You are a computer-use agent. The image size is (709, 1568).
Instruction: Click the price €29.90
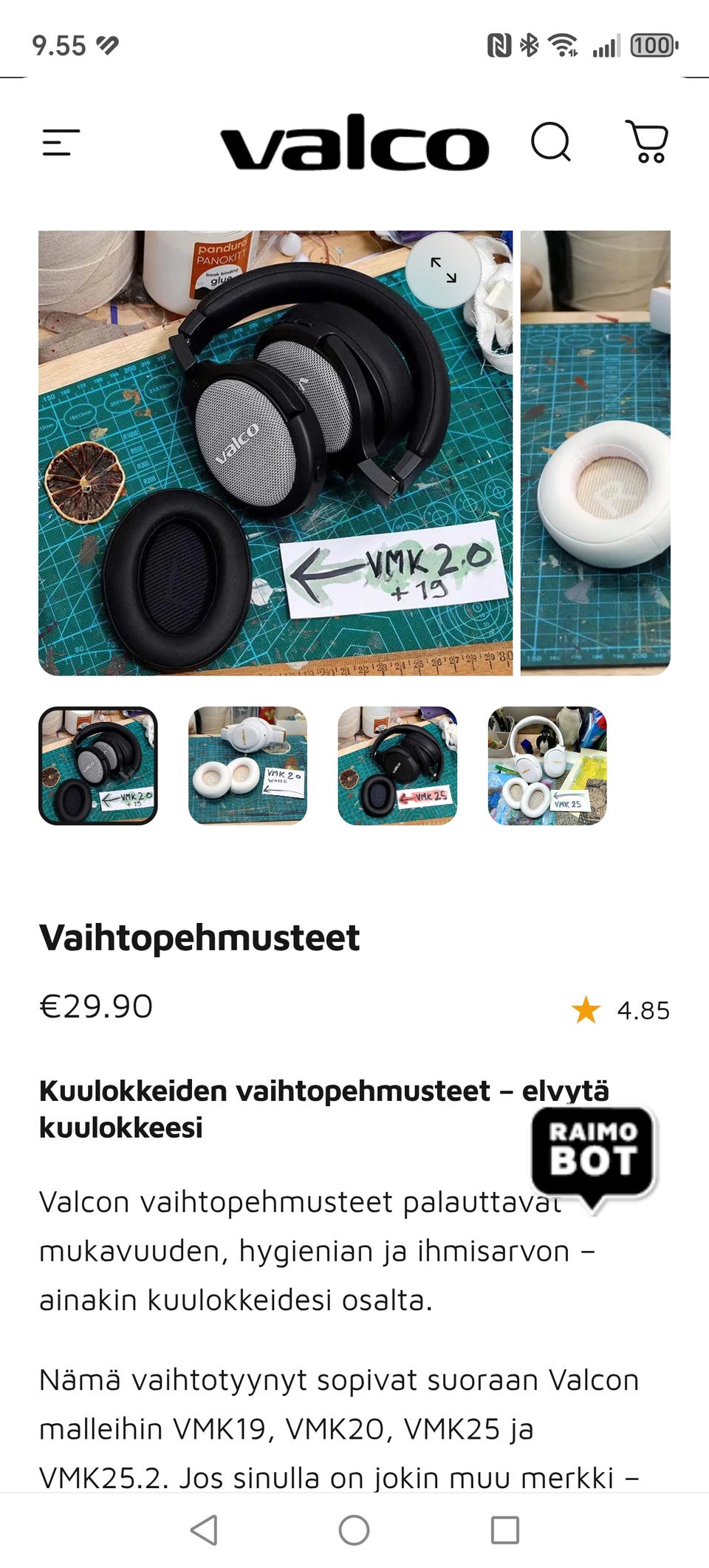[x=95, y=1006]
